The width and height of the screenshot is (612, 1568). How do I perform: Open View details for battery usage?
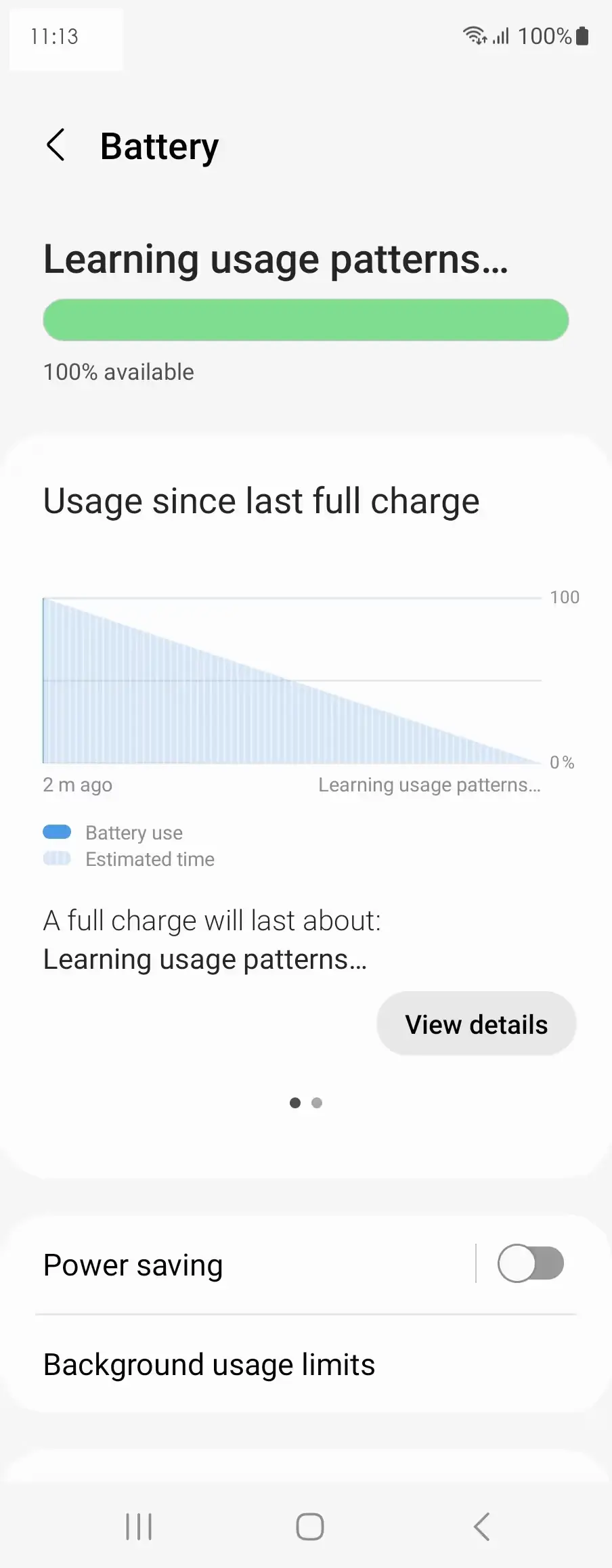pyautogui.click(x=476, y=1024)
